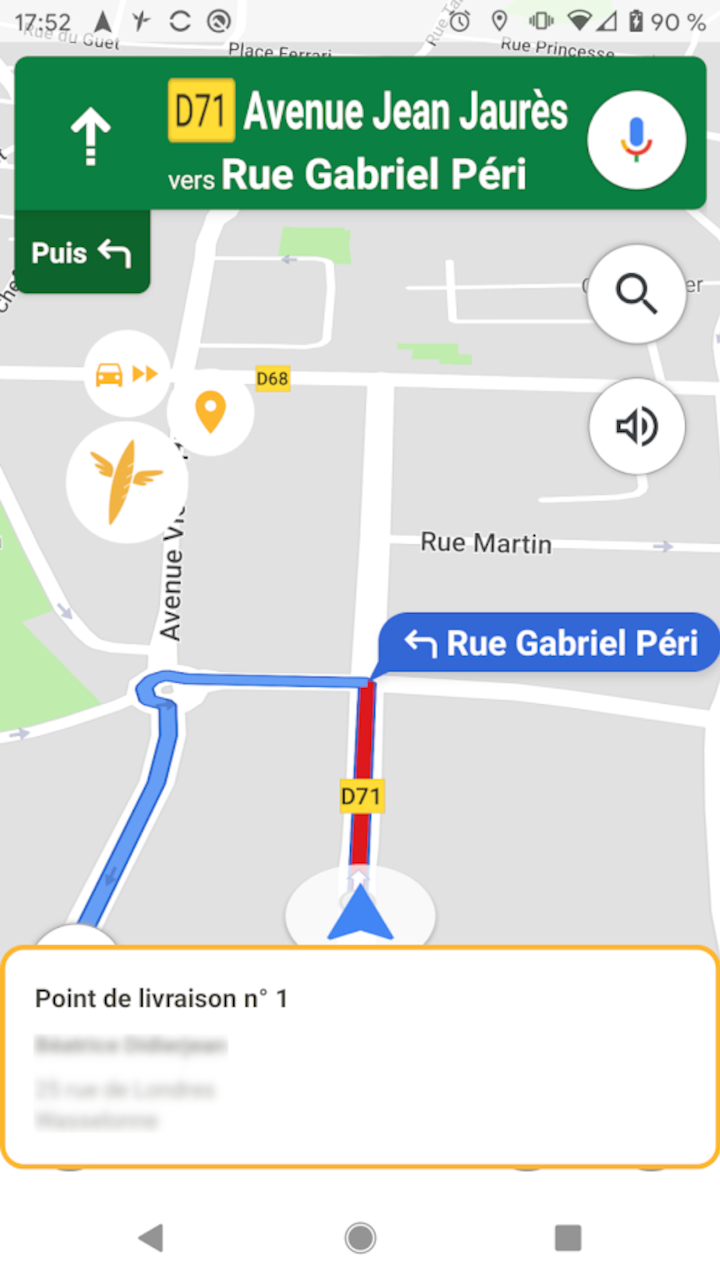The height and width of the screenshot is (1280, 720).
Task: Mute the navigation voice guidance
Action: point(636,427)
